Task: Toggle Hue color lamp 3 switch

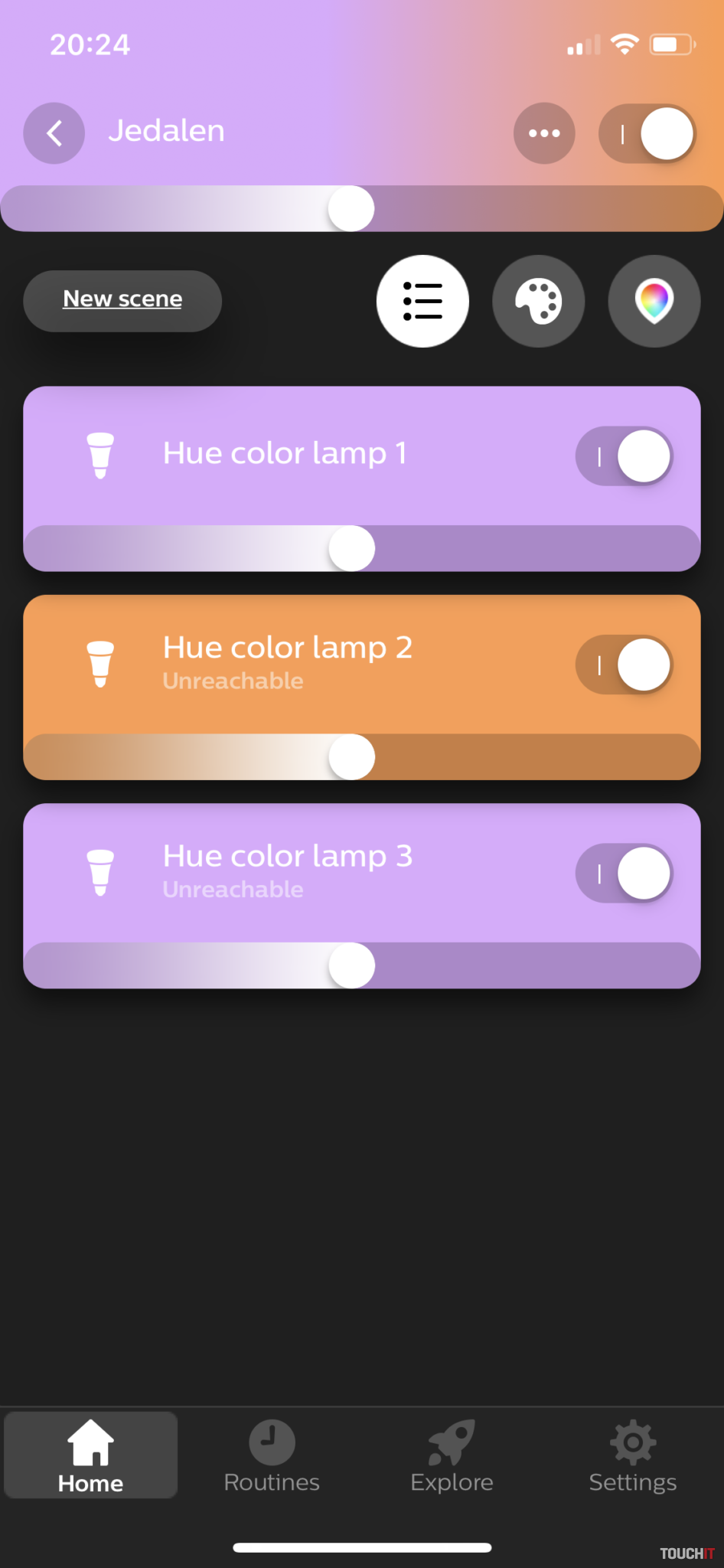Action: tap(624, 873)
